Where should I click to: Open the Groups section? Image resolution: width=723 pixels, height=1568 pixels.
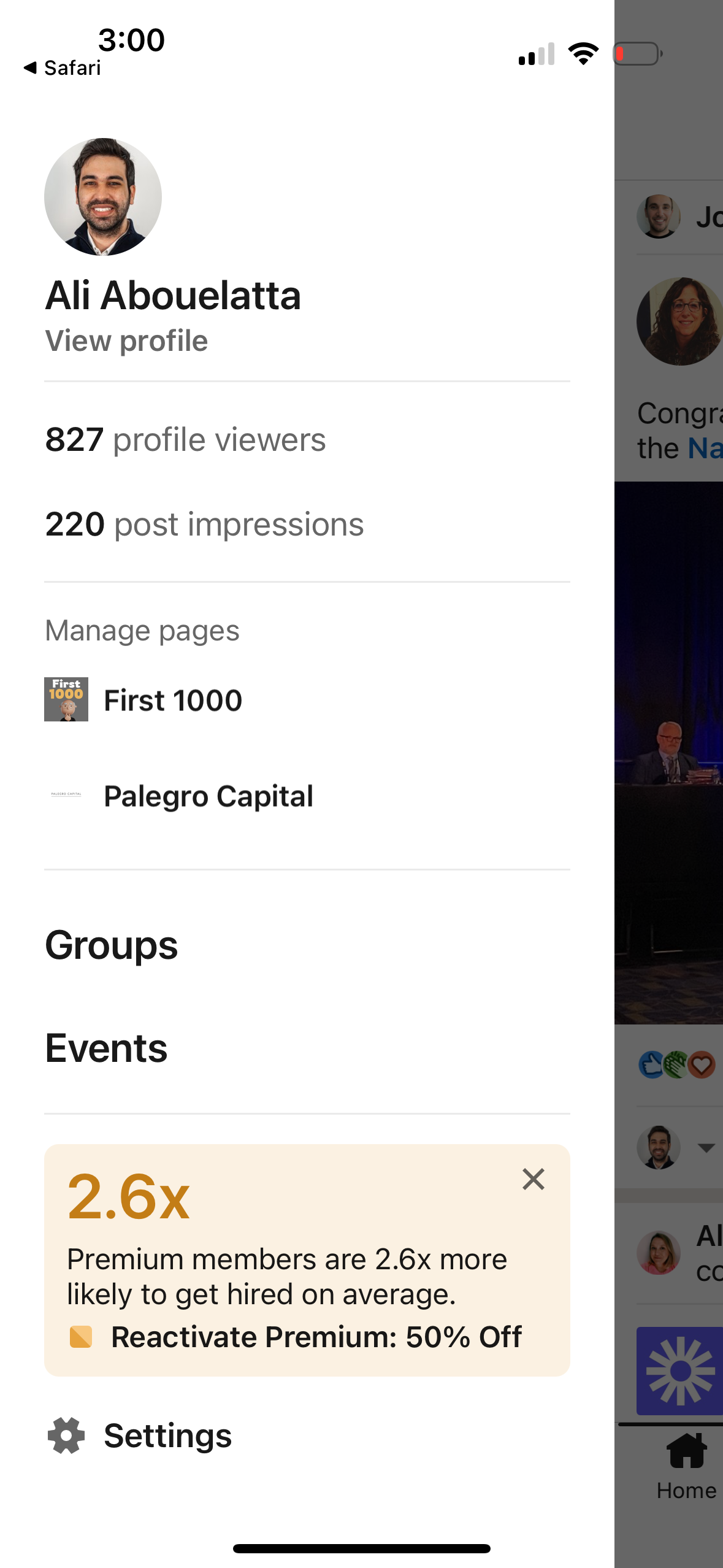tap(111, 945)
